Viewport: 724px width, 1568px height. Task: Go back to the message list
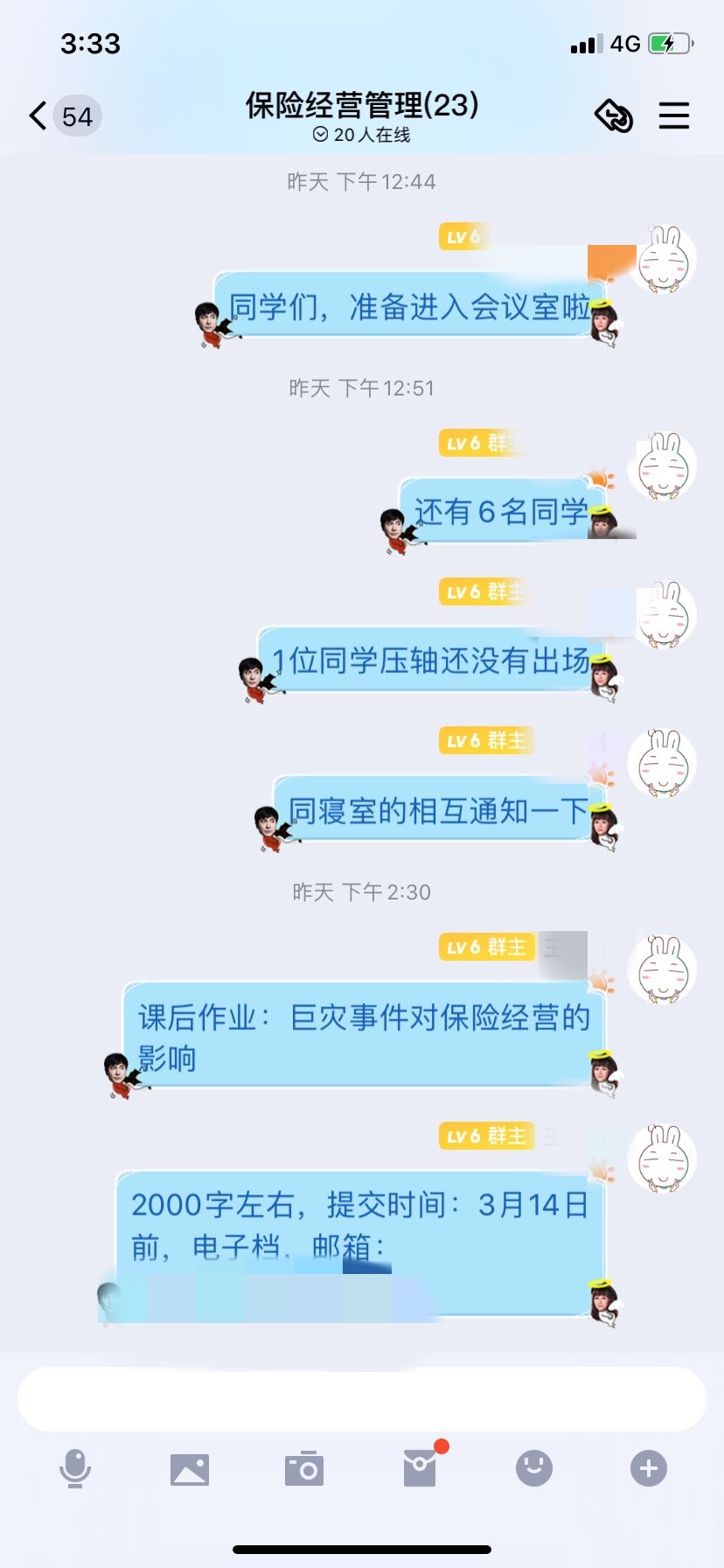tap(38, 115)
